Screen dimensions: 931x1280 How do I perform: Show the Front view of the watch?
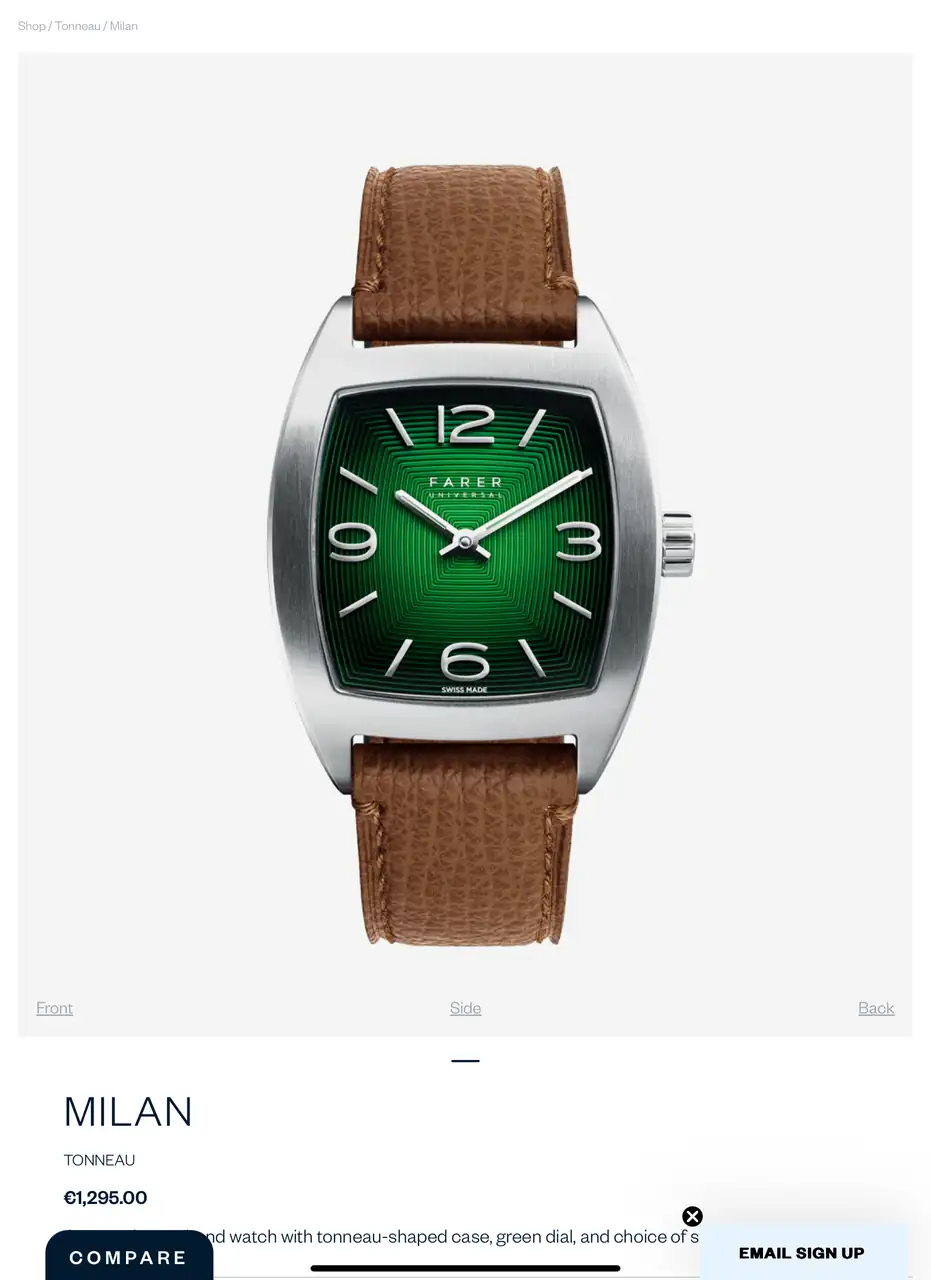click(x=55, y=1008)
